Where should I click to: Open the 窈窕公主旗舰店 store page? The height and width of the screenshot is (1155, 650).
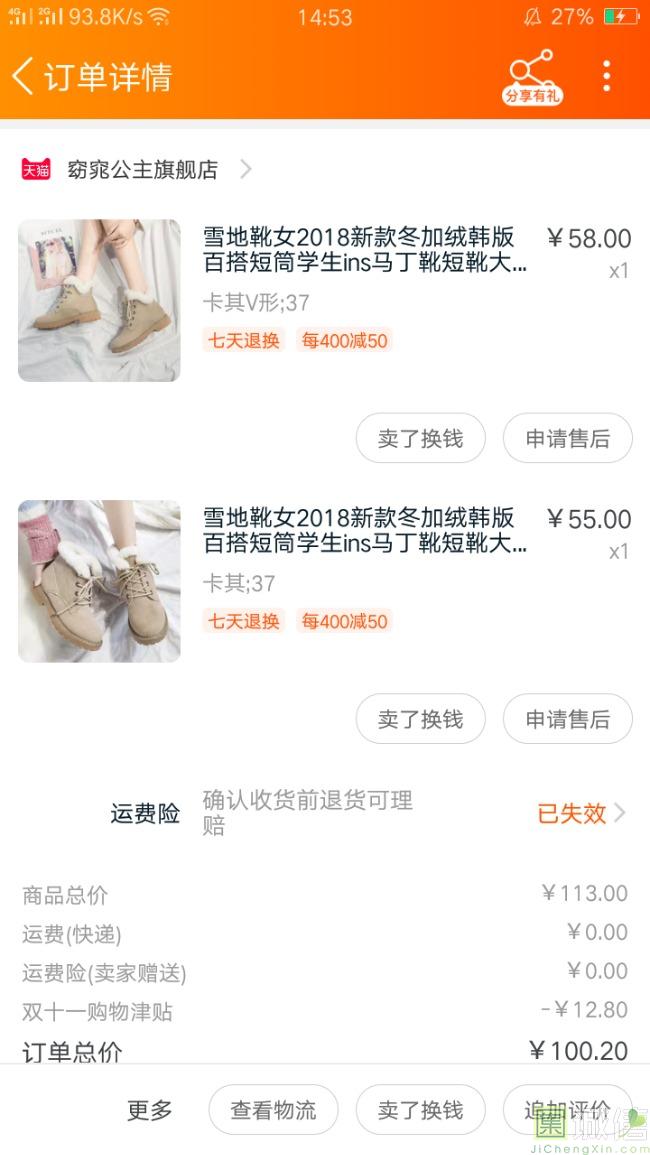point(142,170)
